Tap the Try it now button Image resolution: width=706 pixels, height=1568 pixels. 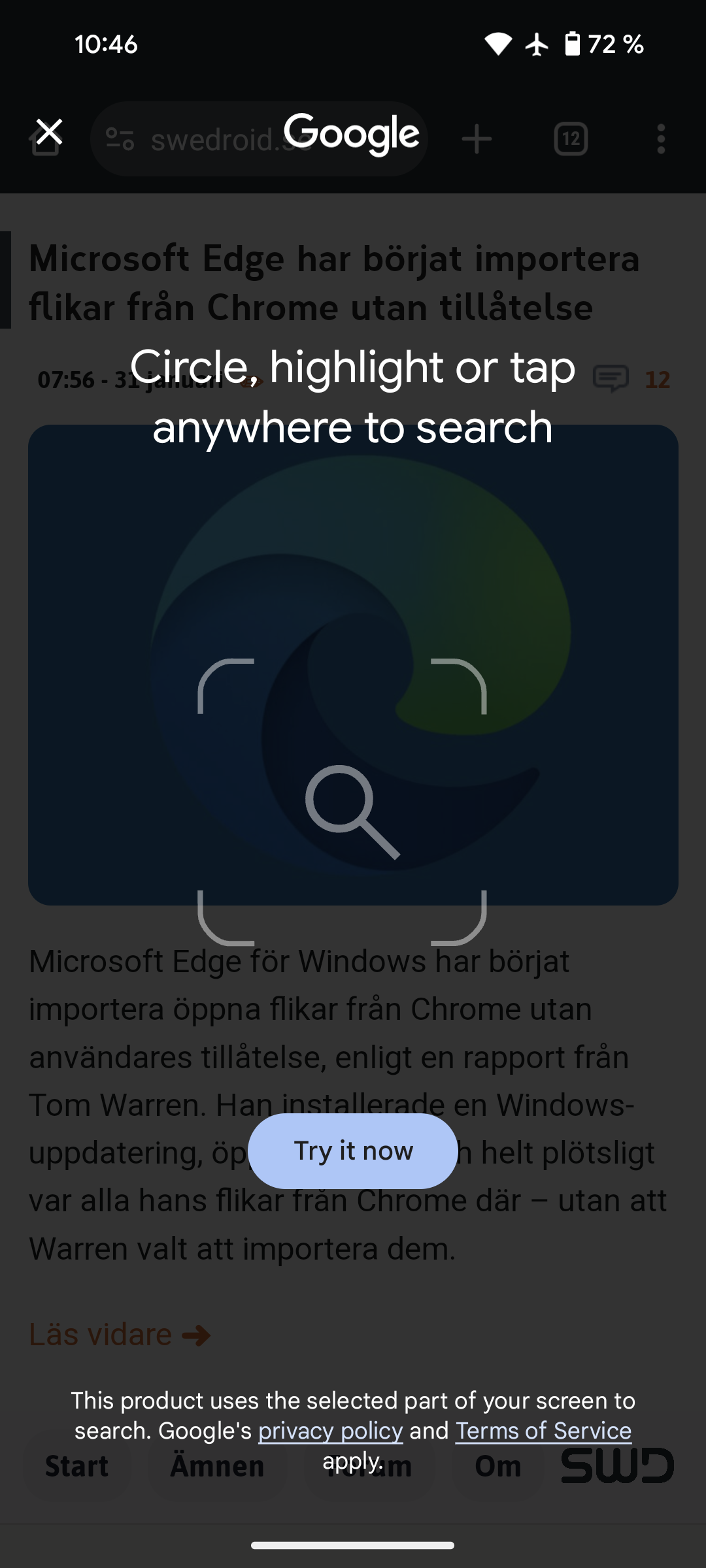click(353, 1151)
